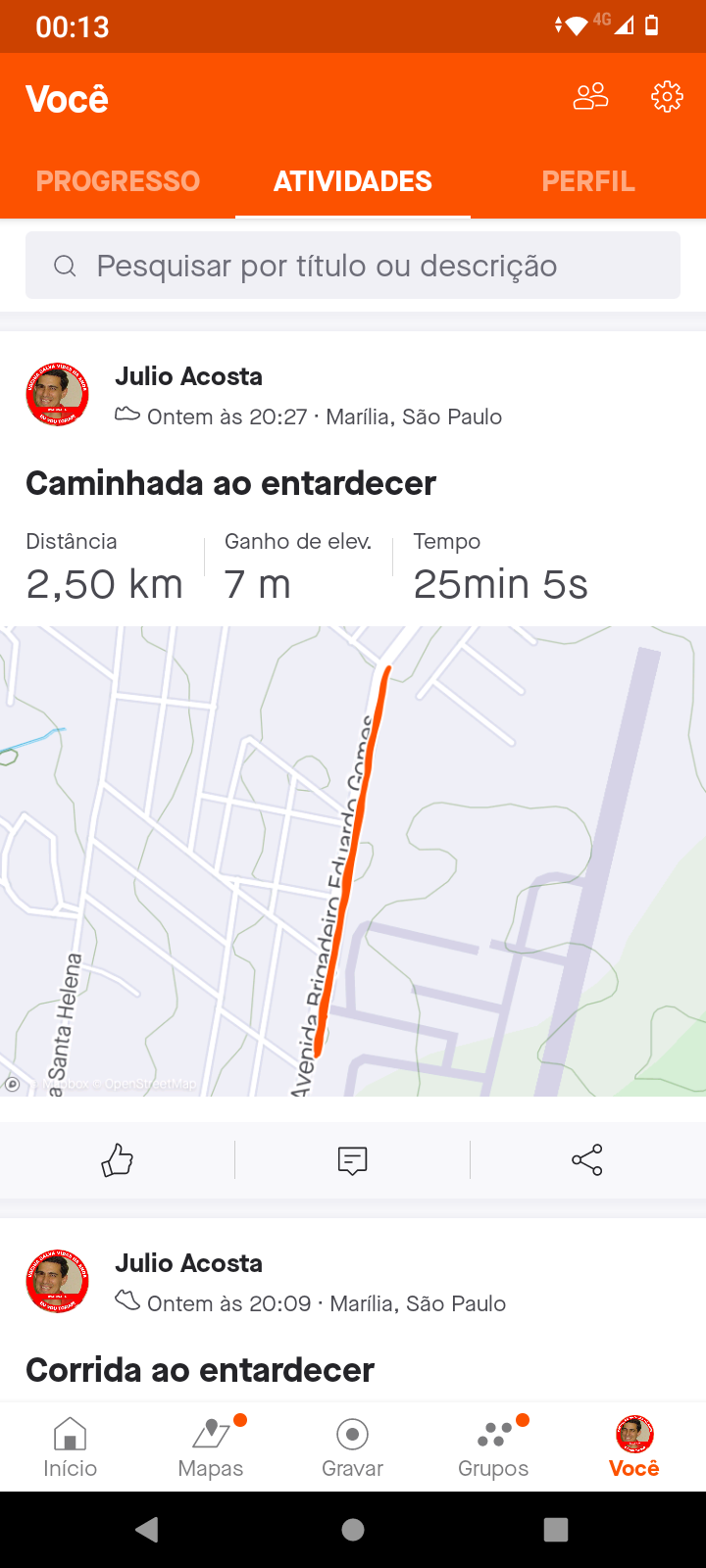Select the ATIVIDADES tab
The width and height of the screenshot is (706, 1568).
point(353,181)
